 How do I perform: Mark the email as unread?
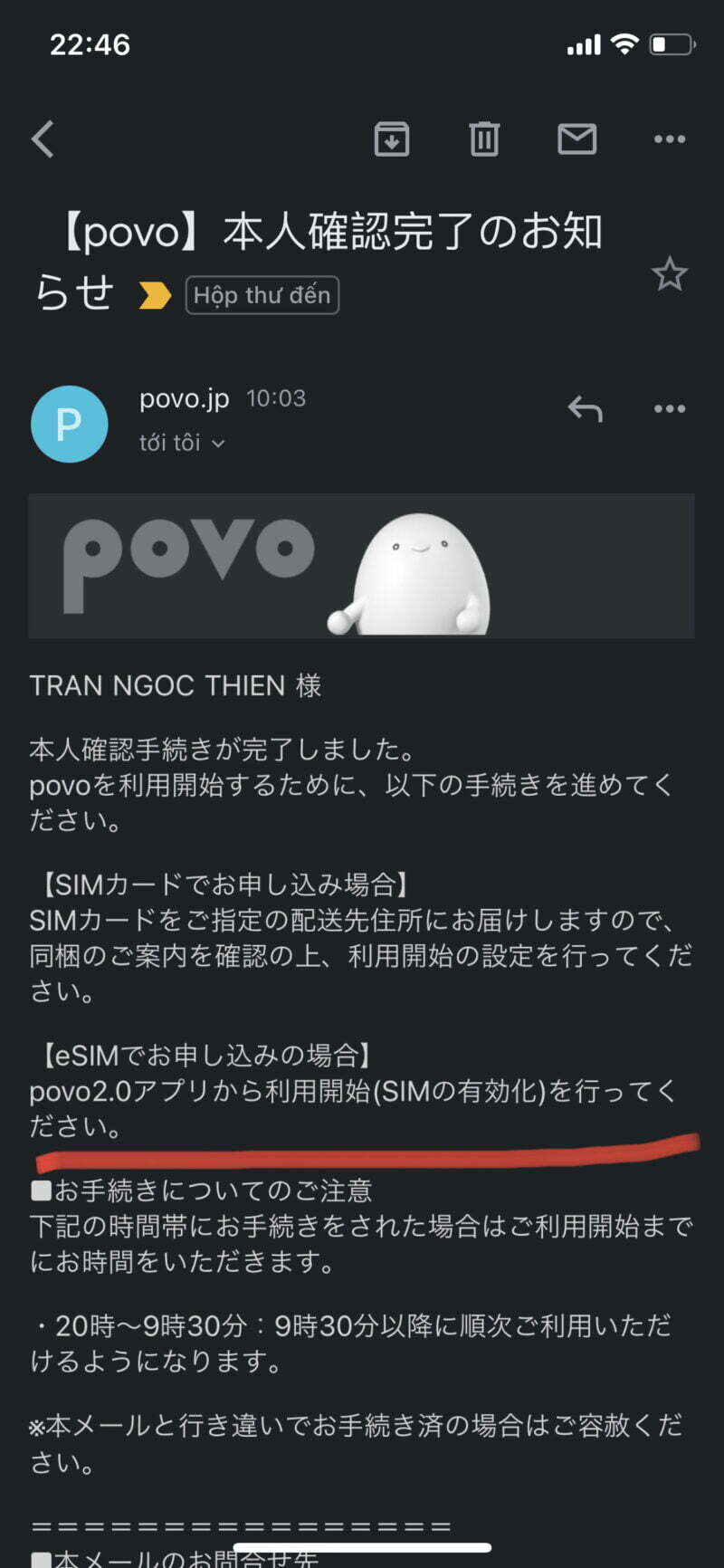576,139
